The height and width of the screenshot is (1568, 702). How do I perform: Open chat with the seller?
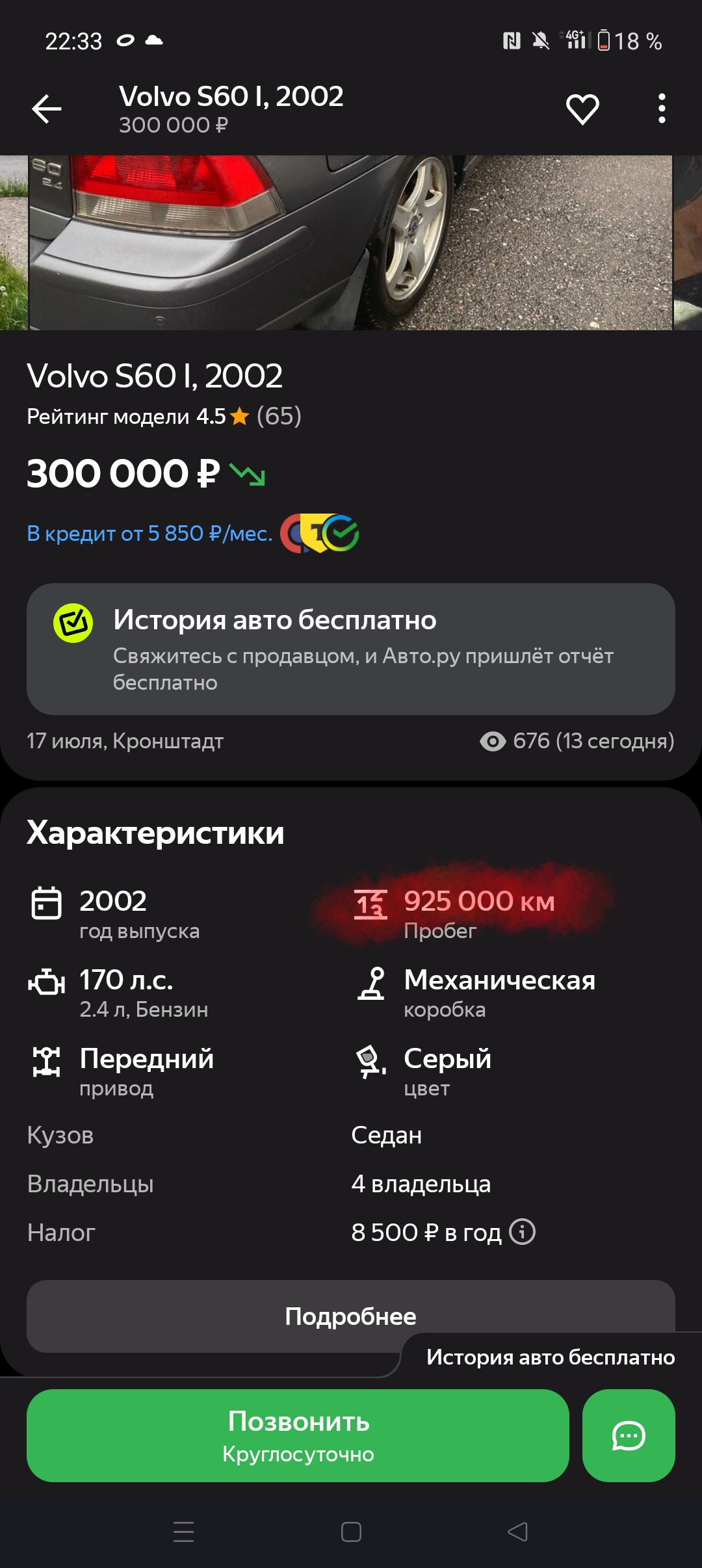(629, 1436)
